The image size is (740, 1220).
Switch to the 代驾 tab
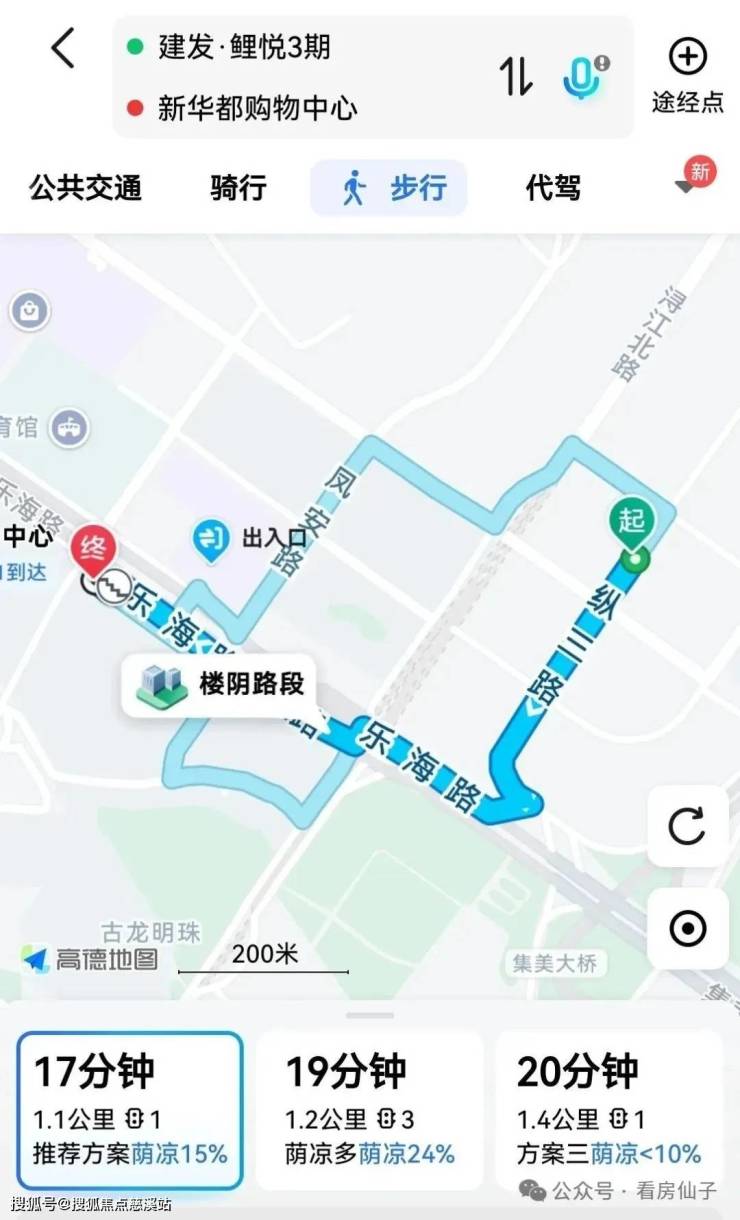point(553,187)
